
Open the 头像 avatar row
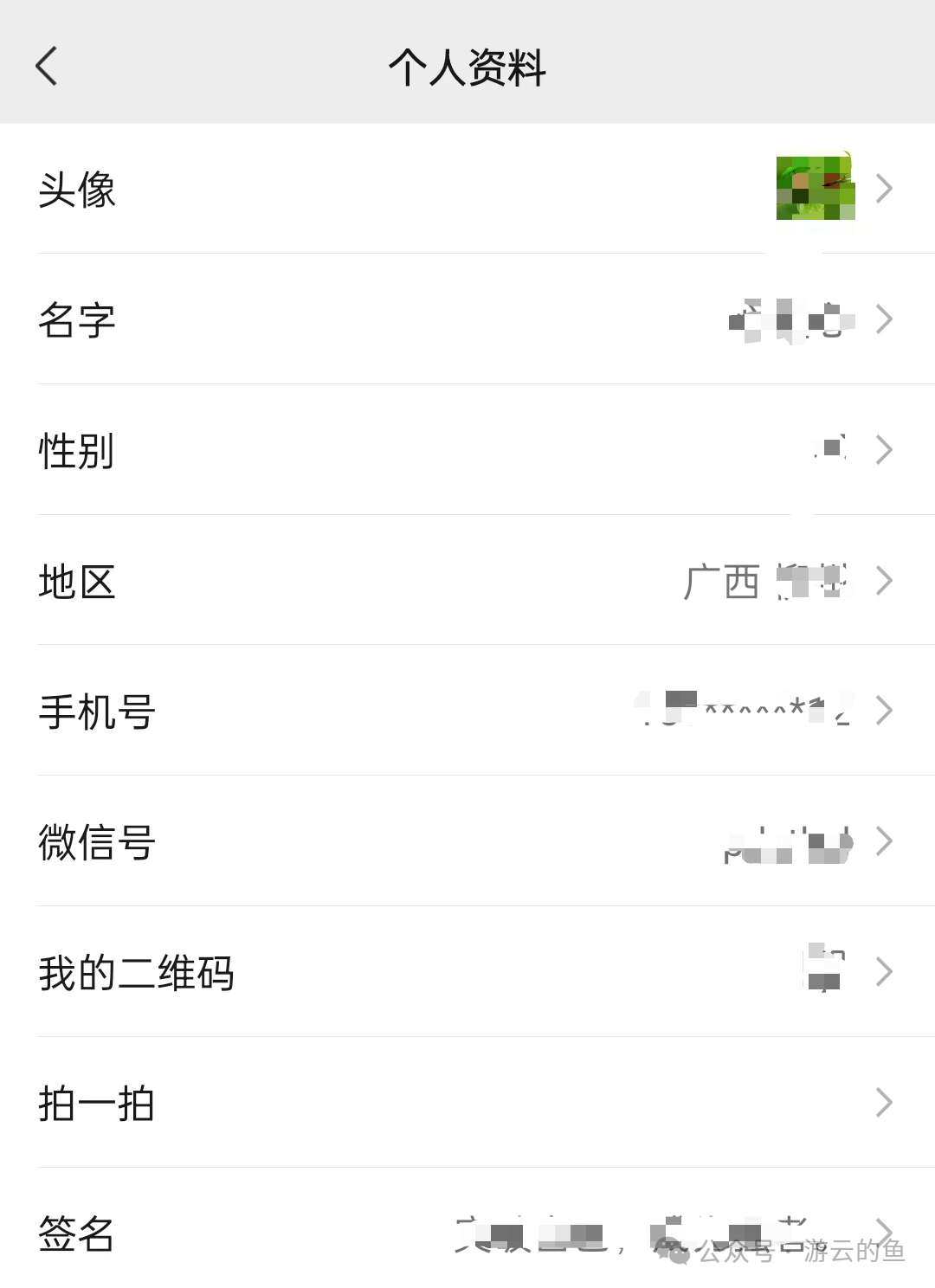(x=467, y=189)
